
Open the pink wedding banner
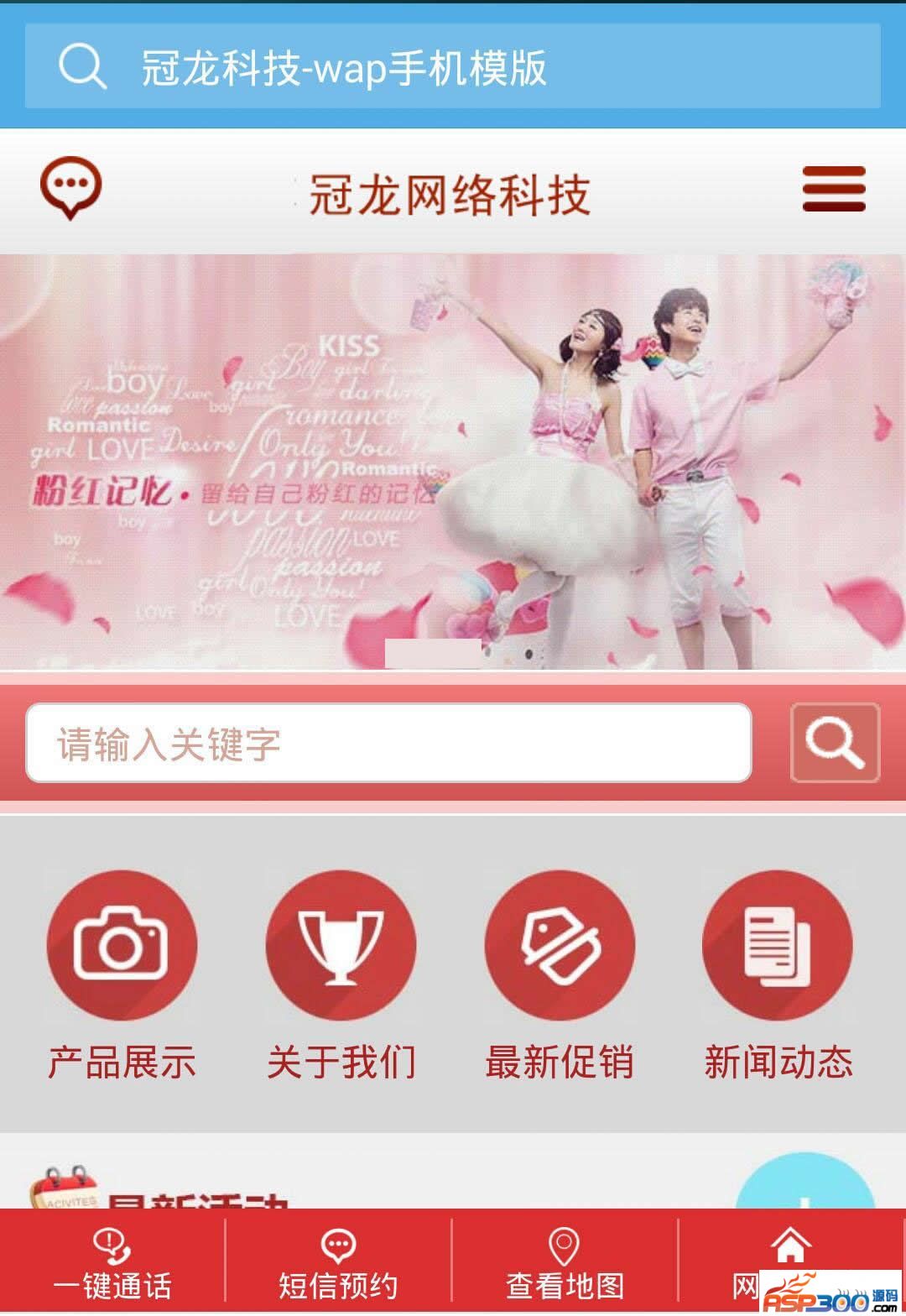point(453,462)
